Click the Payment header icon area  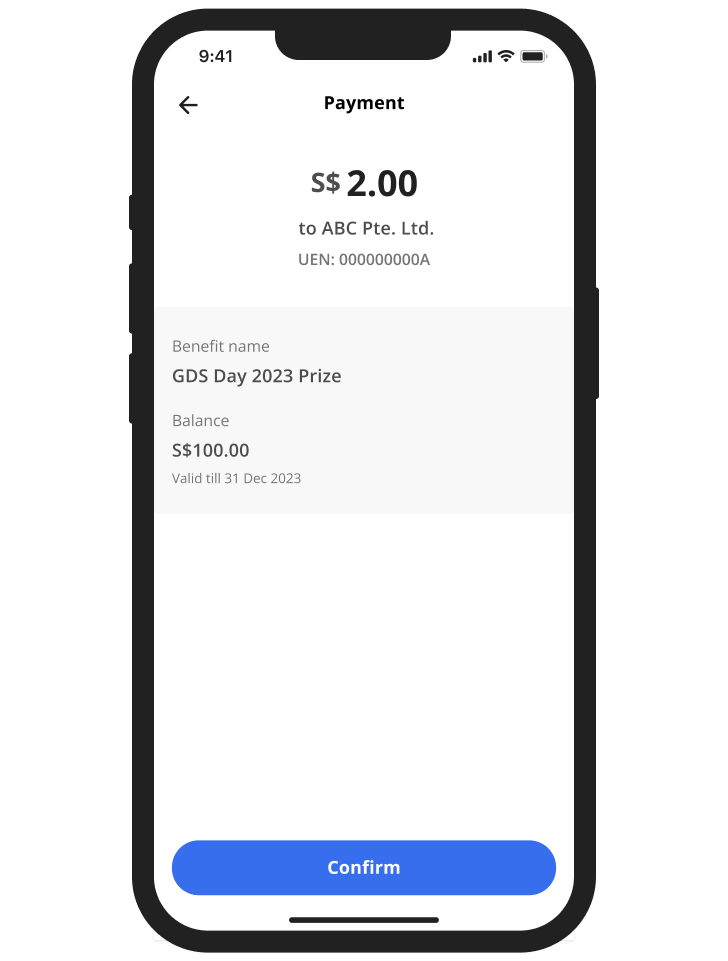(363, 103)
